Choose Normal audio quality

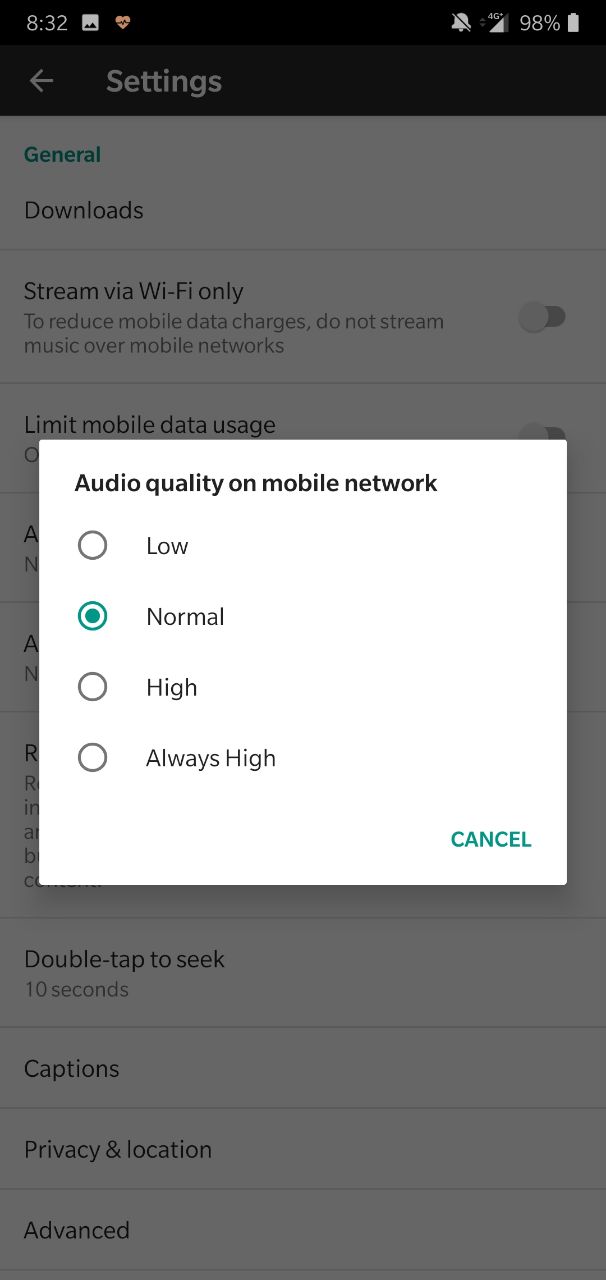tap(302, 616)
